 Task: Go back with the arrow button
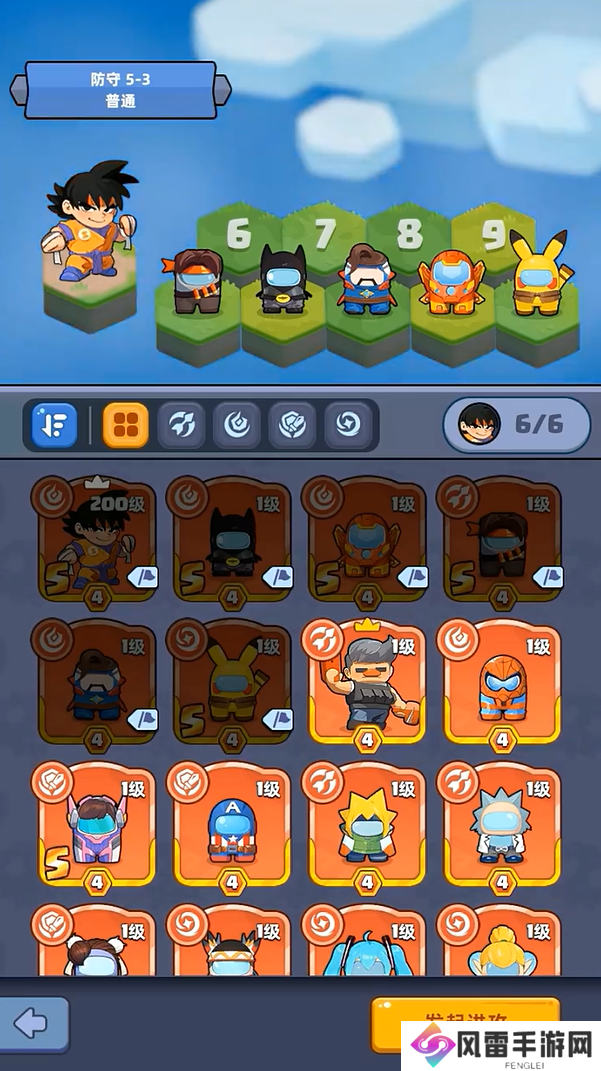(33, 1024)
